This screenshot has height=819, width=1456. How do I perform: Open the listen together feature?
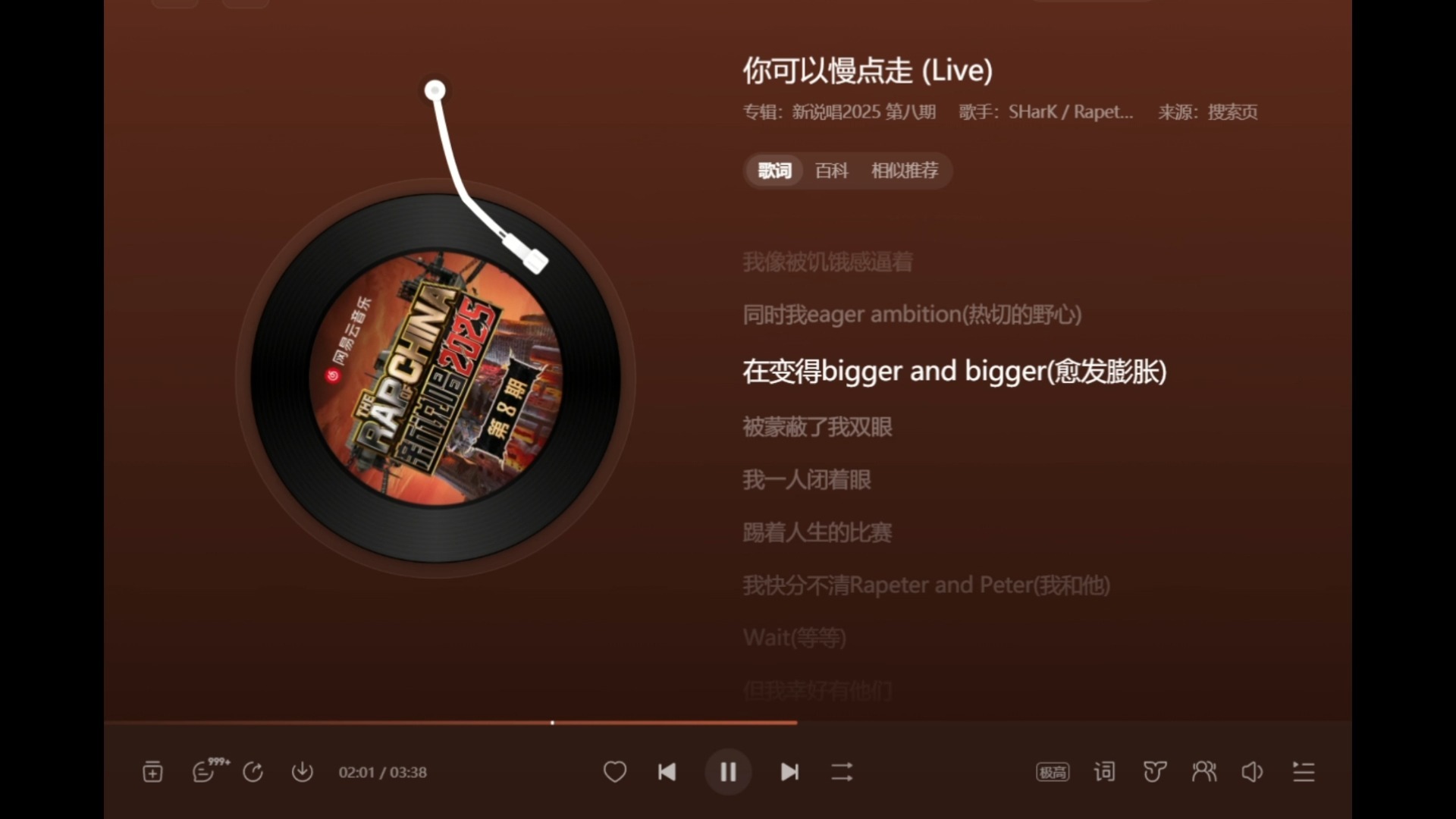point(1203,772)
